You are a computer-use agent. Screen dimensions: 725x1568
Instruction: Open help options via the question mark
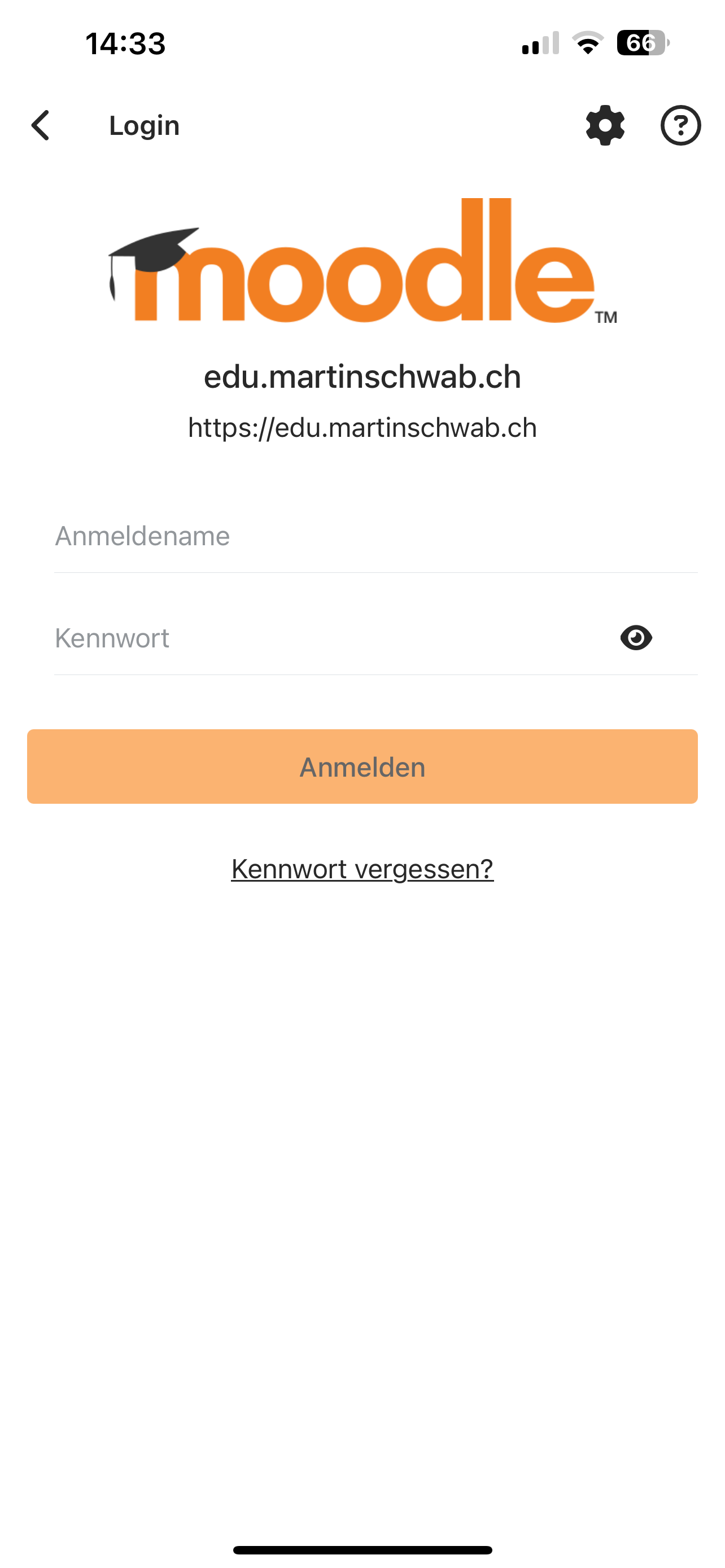(680, 125)
